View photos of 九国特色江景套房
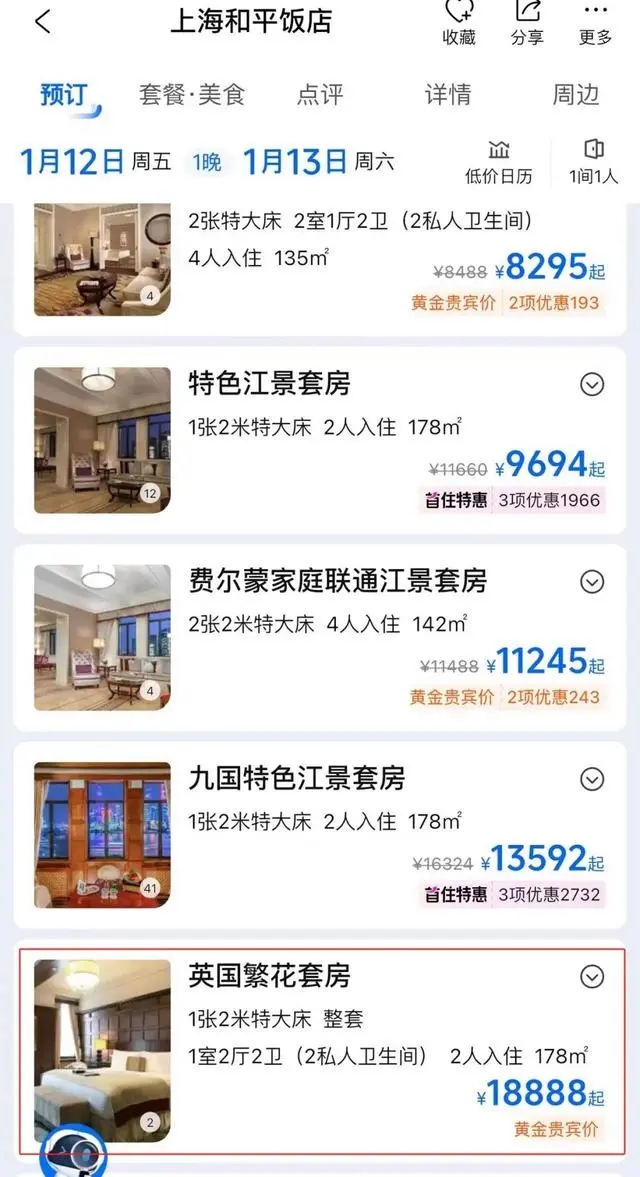The image size is (640, 1177). click(102, 834)
